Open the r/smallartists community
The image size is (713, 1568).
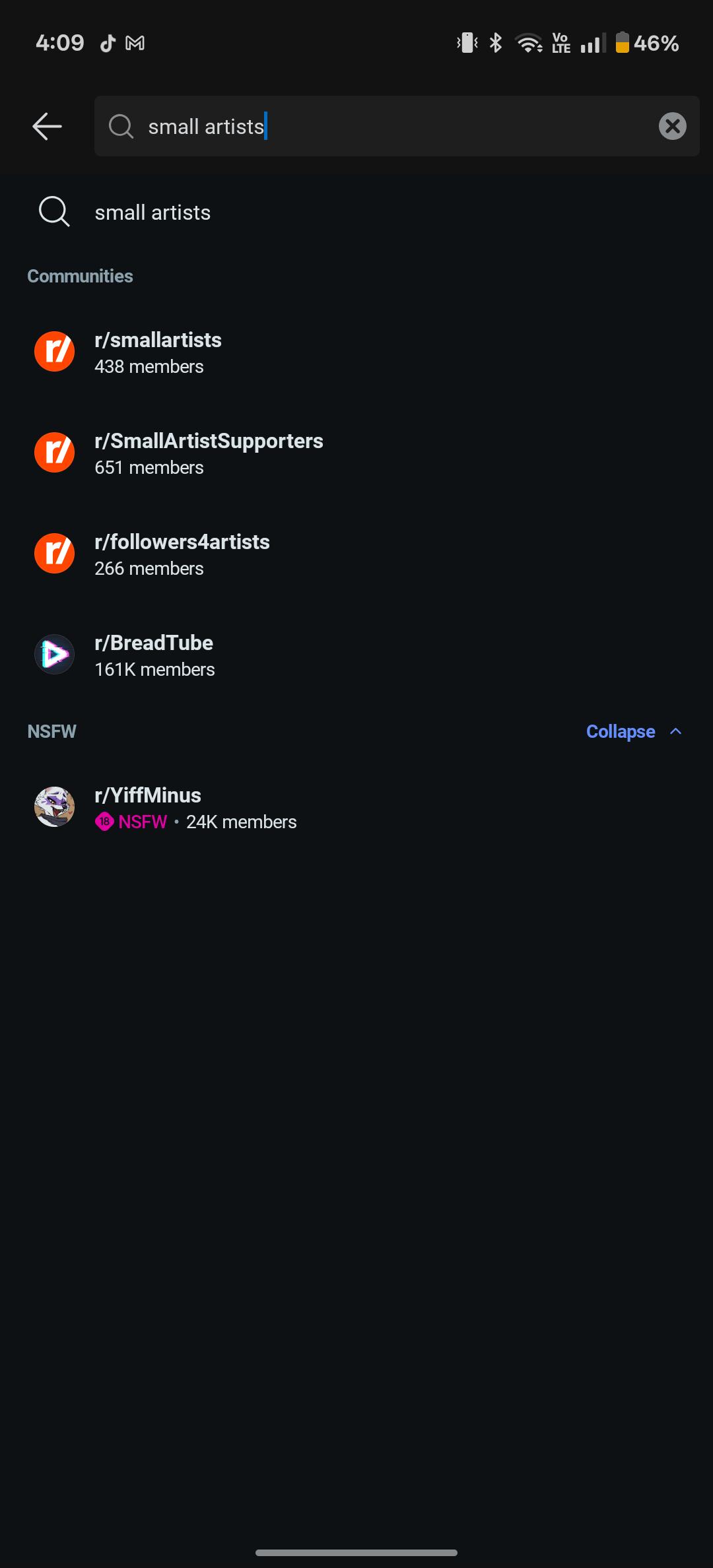[x=356, y=352]
